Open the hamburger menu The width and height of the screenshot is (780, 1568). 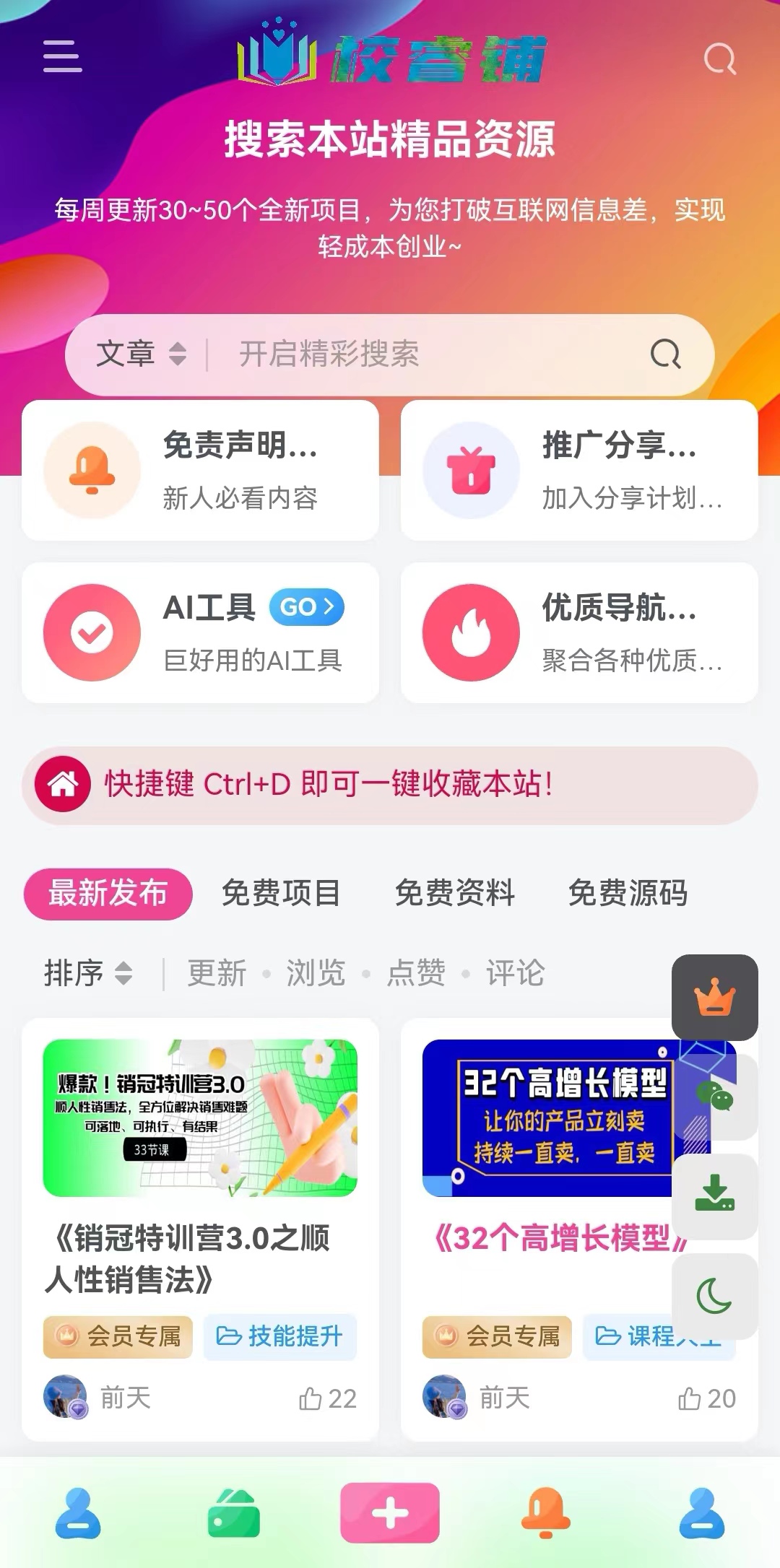(62, 56)
